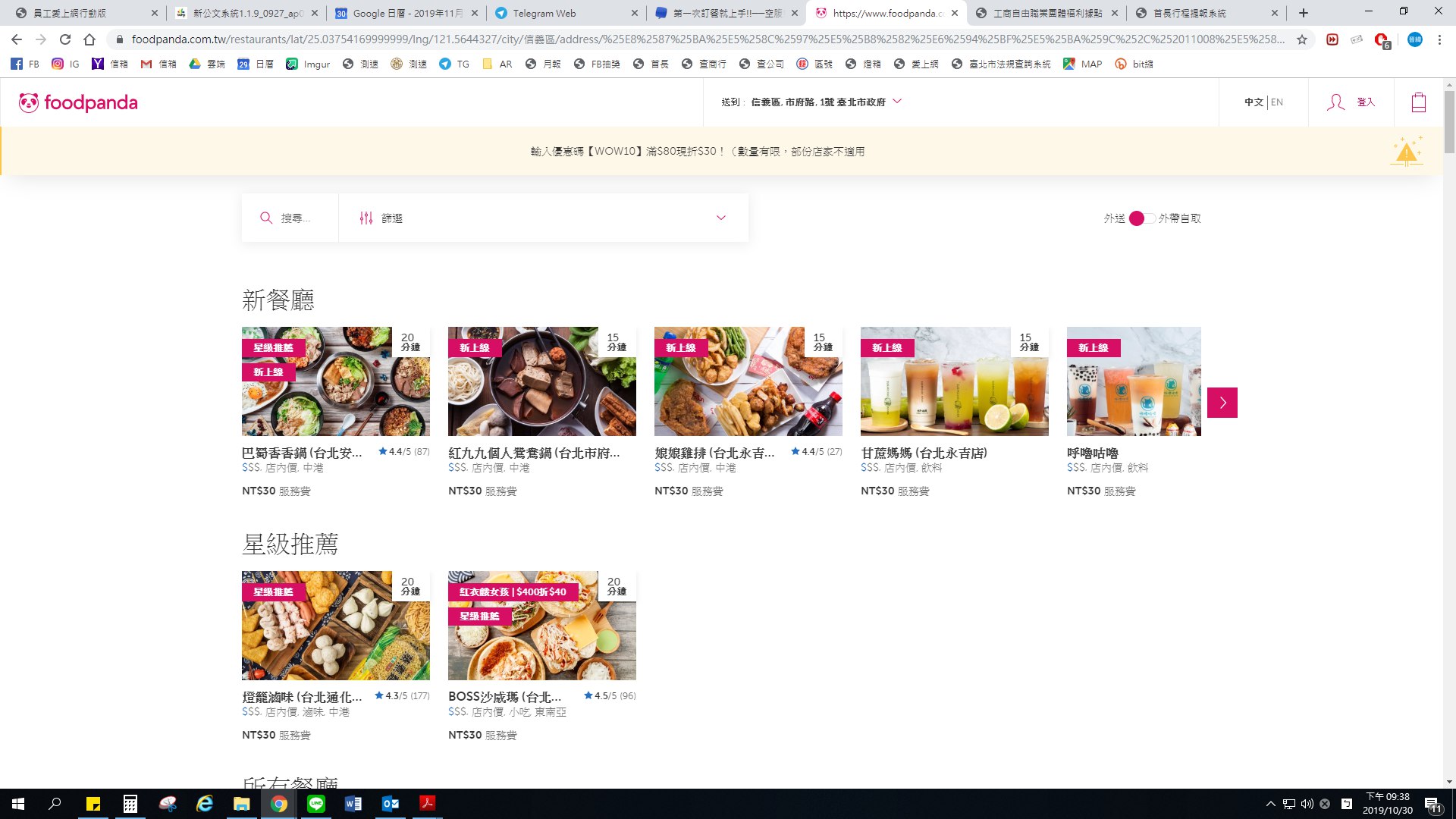The height and width of the screenshot is (819, 1456).
Task: Expand the delivery address dropdown
Action: click(x=896, y=102)
